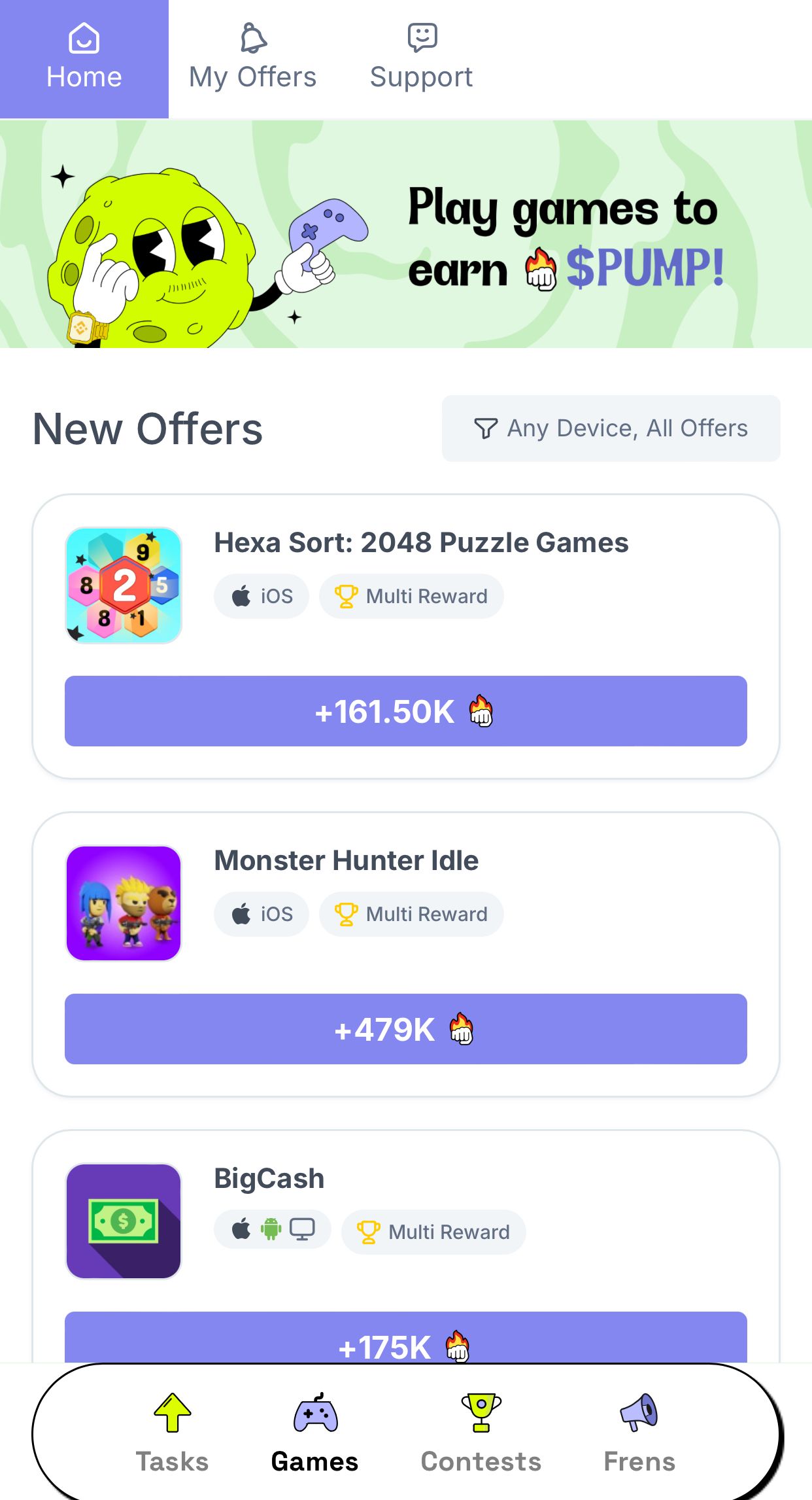Open the Any Device, All Offers filter
Screen dimensions: 812x1500
611,428
